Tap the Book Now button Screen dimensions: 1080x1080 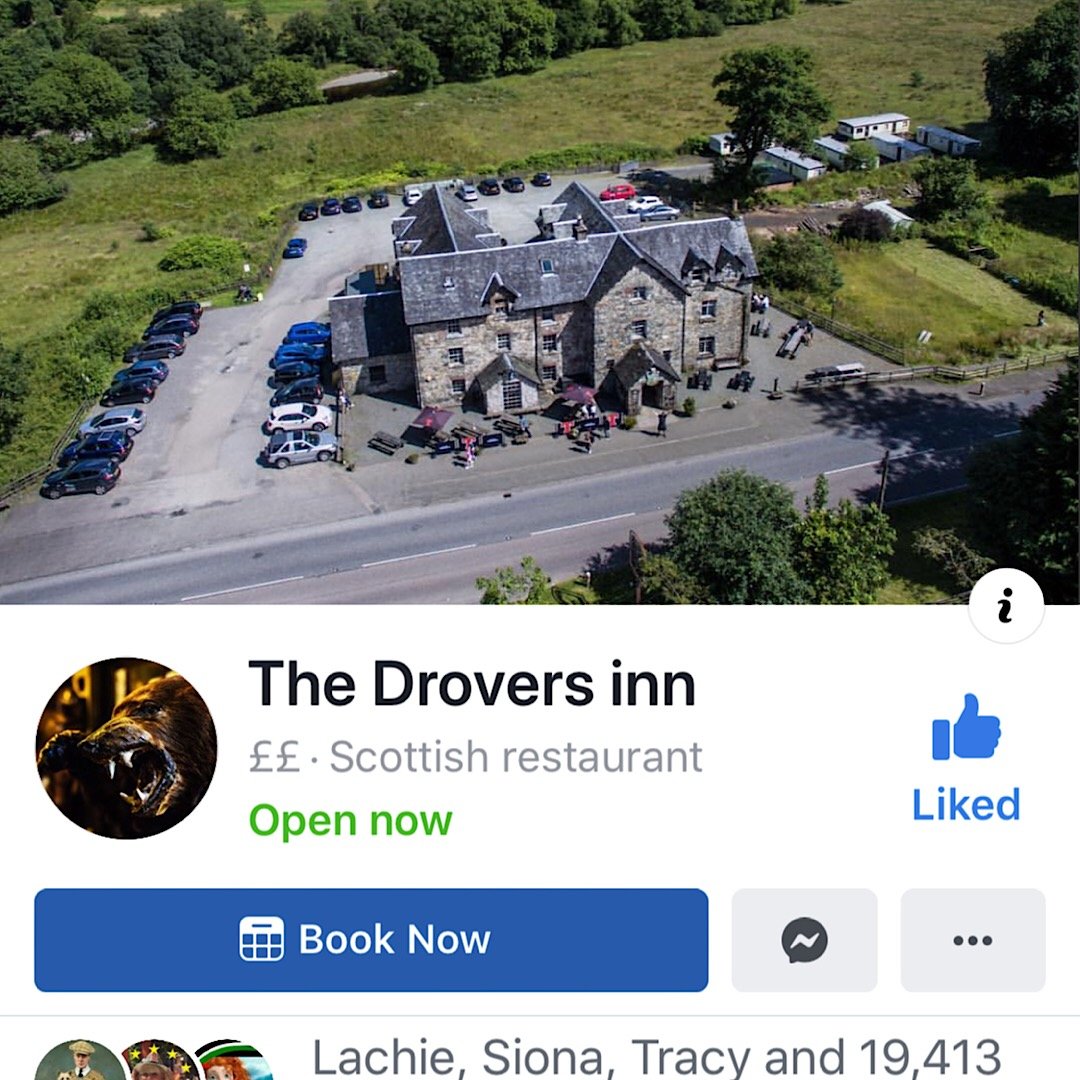[x=371, y=940]
